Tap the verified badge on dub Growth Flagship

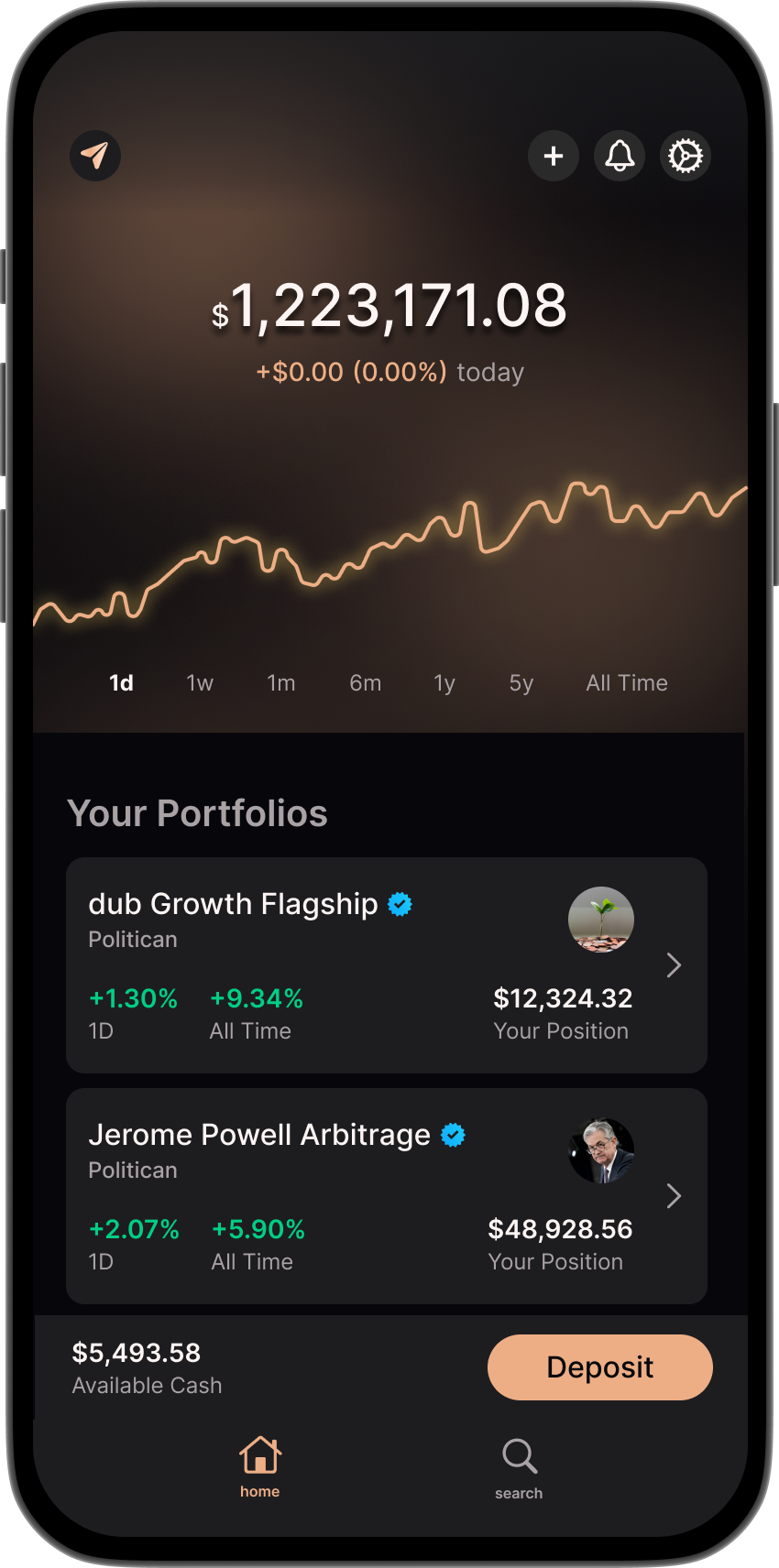(399, 904)
